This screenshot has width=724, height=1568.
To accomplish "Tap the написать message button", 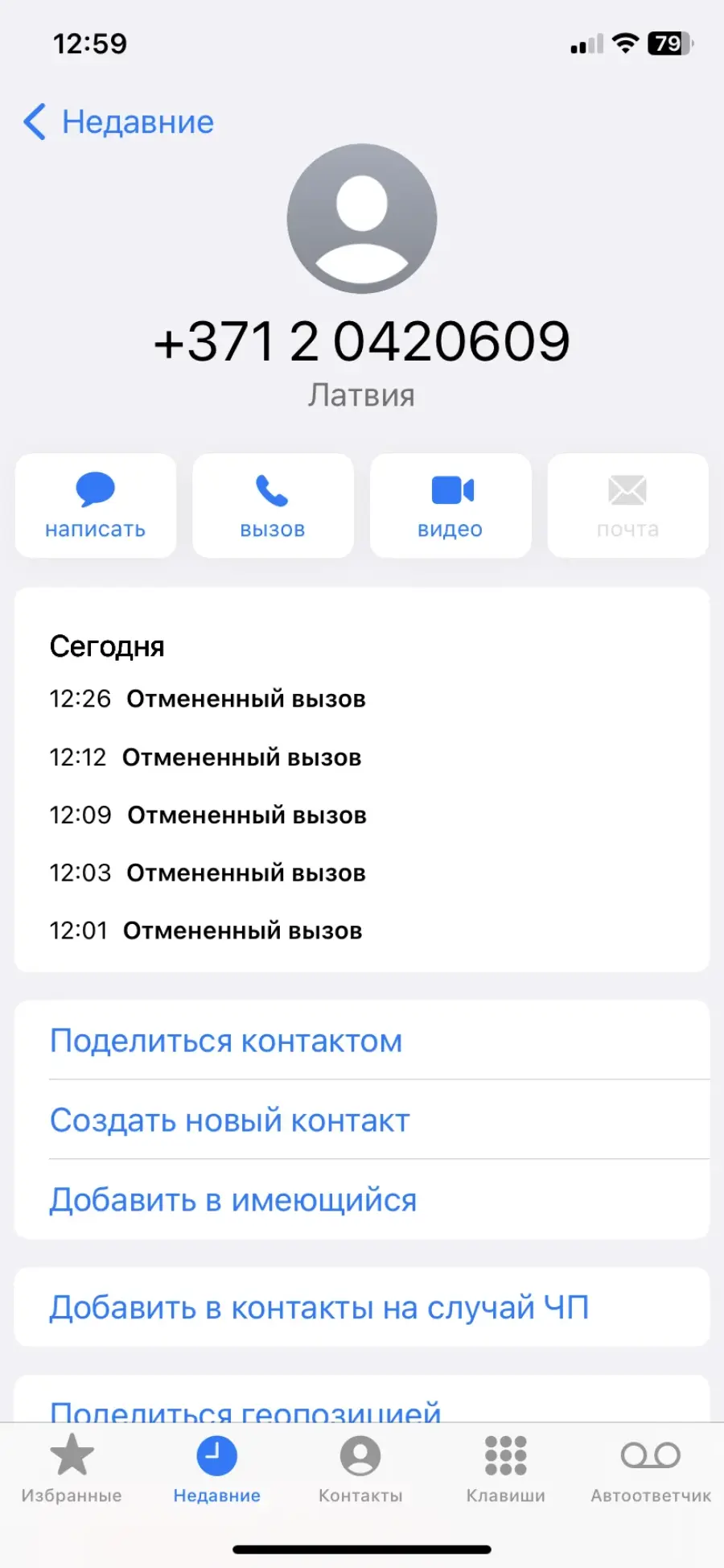I will pyautogui.click(x=96, y=505).
